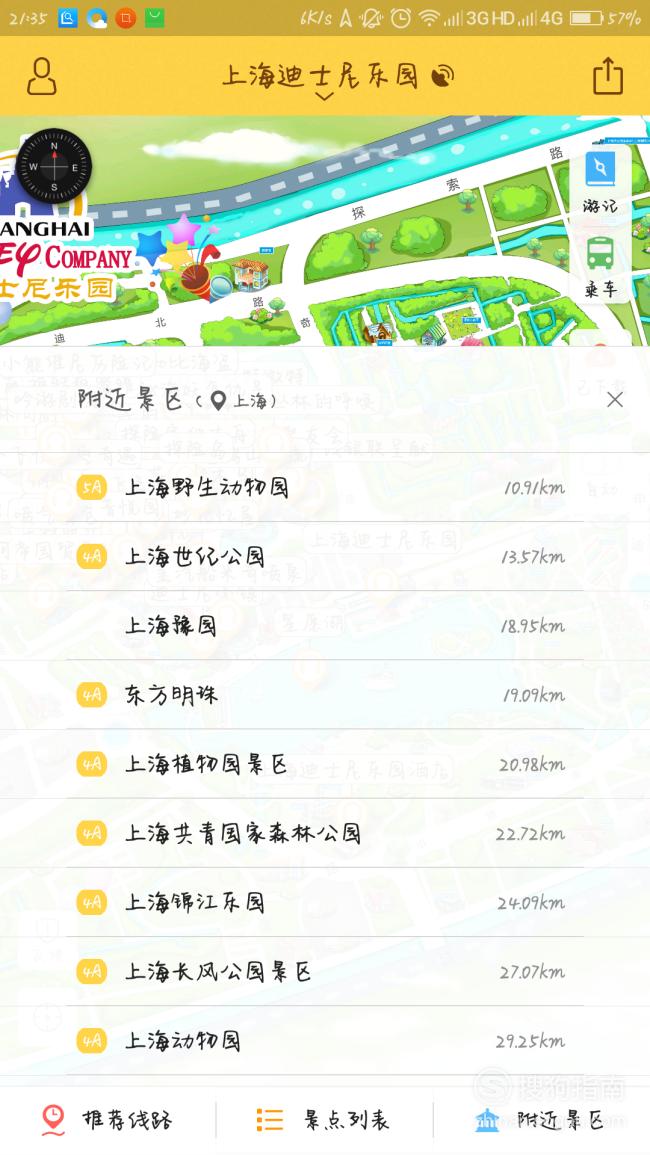This screenshot has width=650, height=1155.
Task: Open the user profile icon
Action: pos(42,77)
